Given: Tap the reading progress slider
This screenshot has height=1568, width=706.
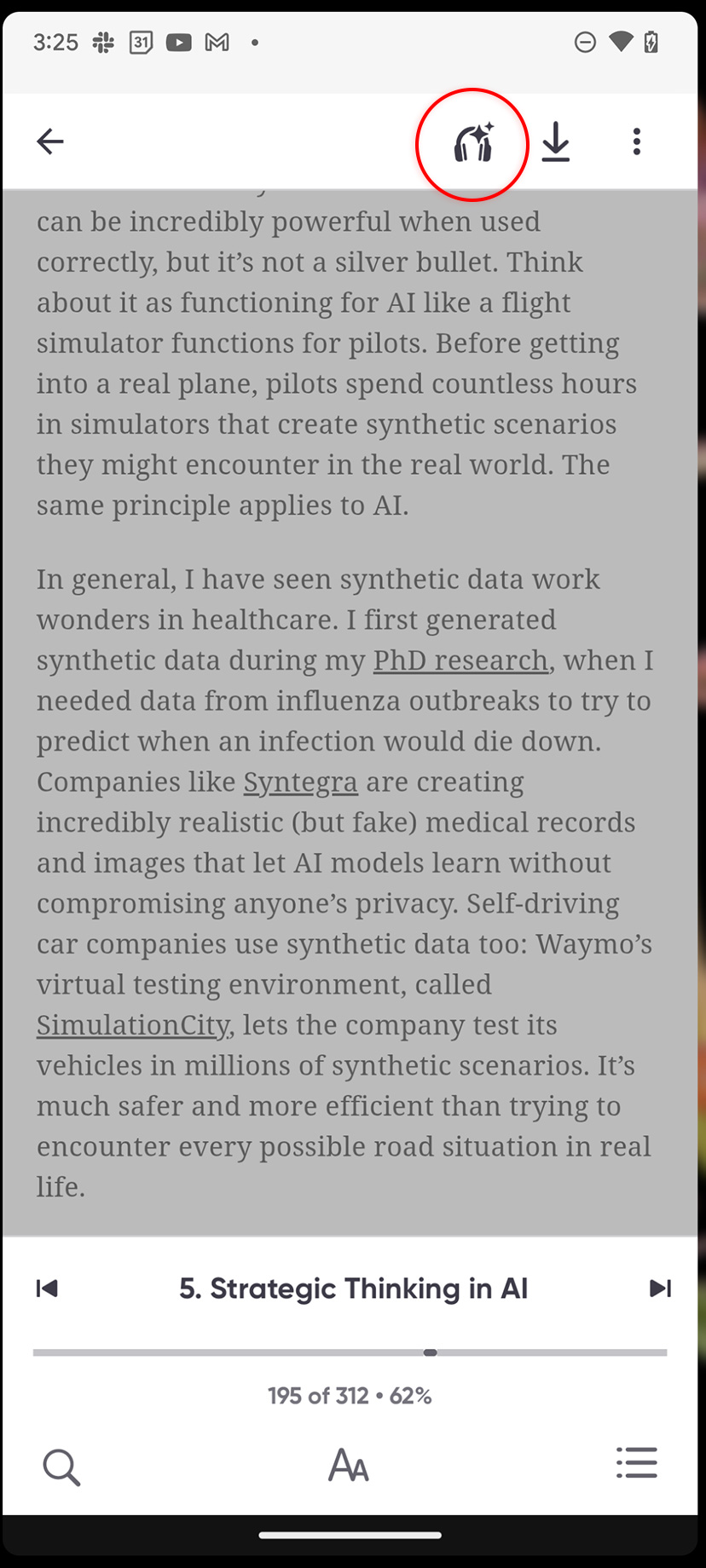Looking at the screenshot, I should coord(431,1352).
